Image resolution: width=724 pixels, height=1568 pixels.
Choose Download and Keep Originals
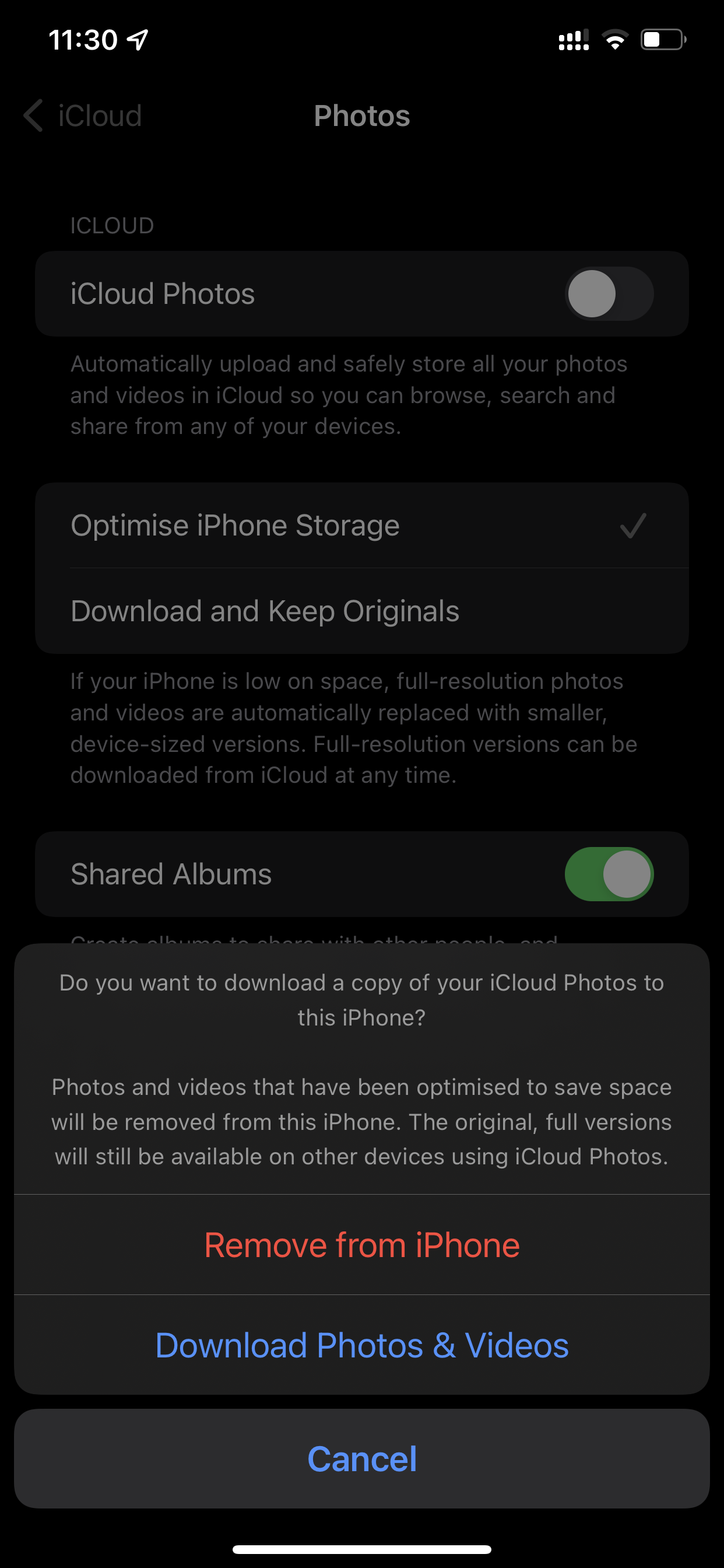coord(362,611)
